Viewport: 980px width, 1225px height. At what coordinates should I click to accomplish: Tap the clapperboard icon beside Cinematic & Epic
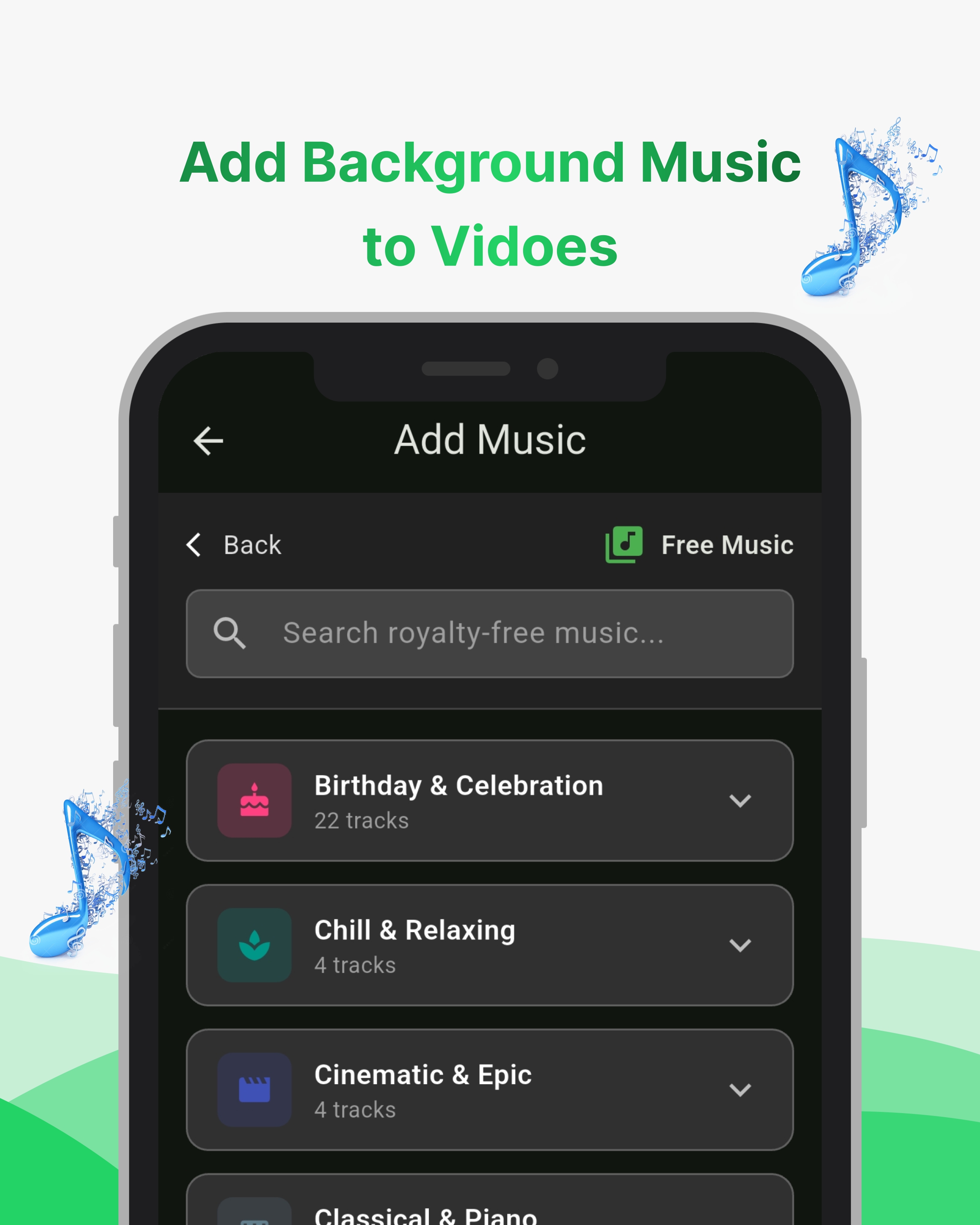(254, 1090)
